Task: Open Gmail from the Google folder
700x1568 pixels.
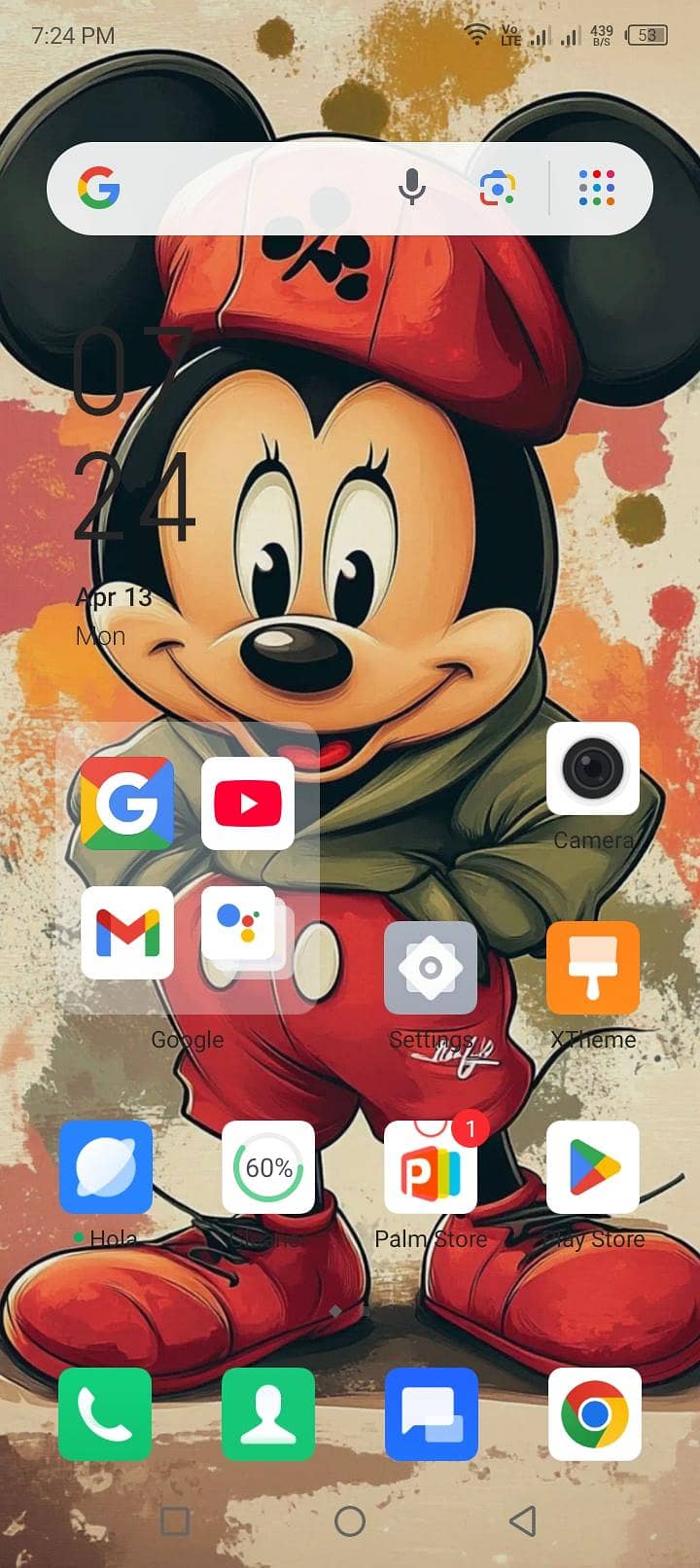Action: pyautogui.click(x=127, y=932)
